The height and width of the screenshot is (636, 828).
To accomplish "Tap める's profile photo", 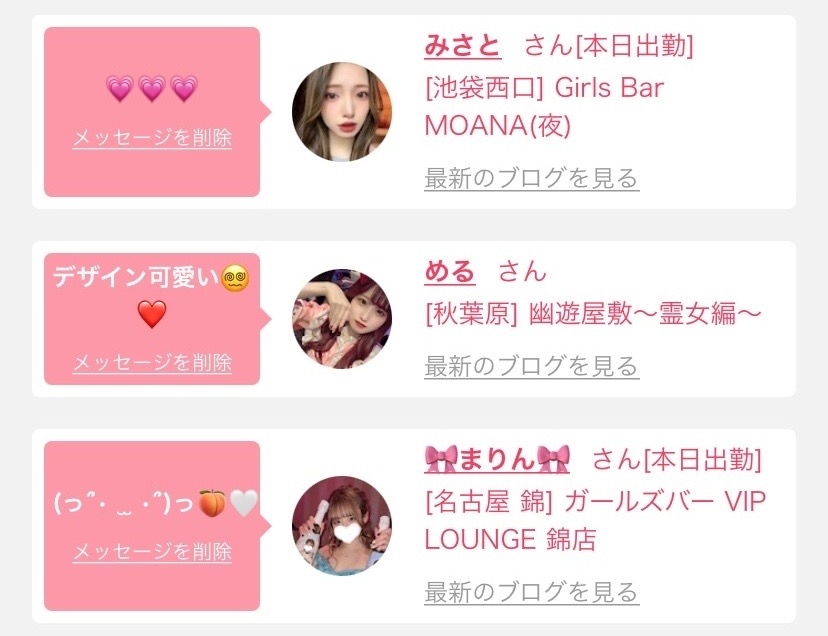I will click(x=341, y=319).
